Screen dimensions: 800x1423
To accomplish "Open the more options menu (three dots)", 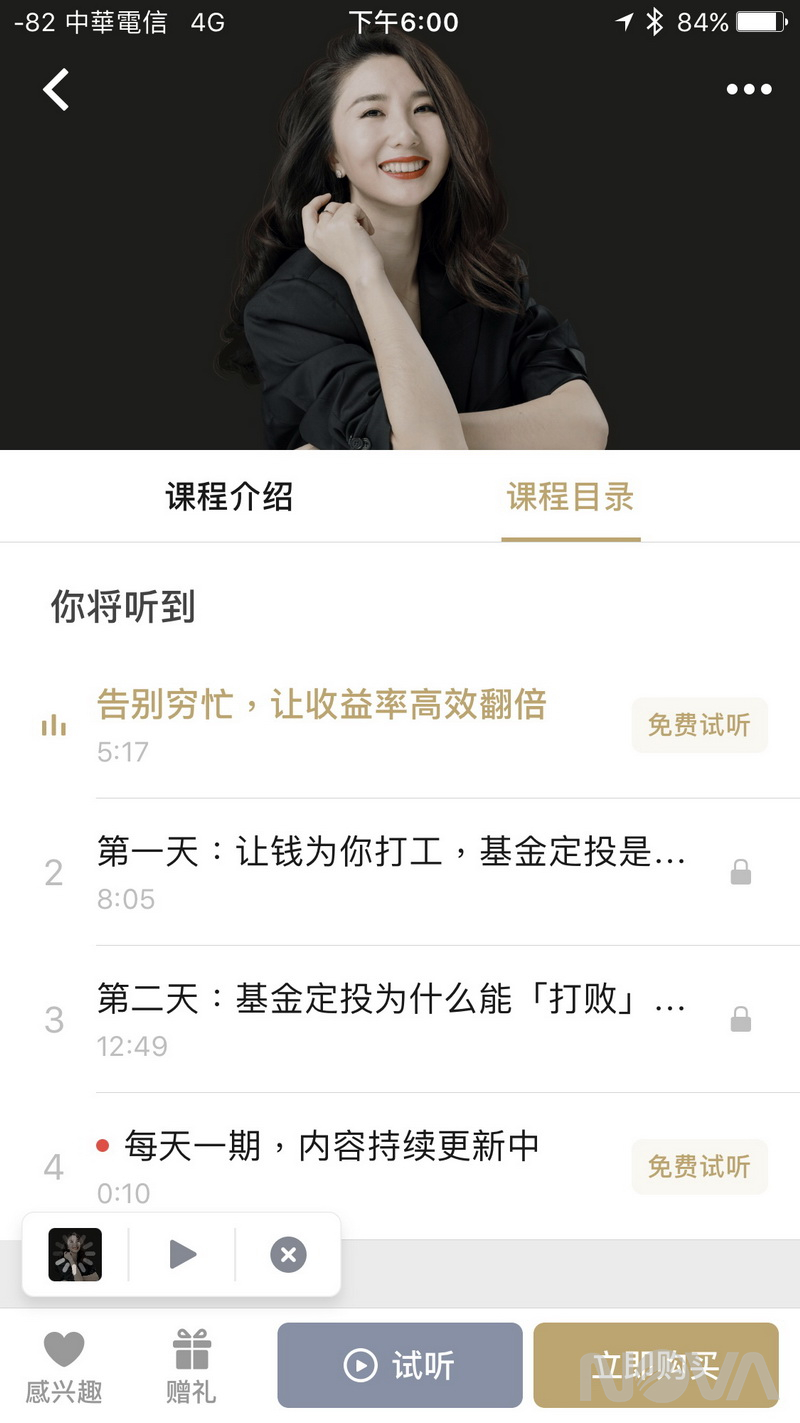I will [747, 89].
